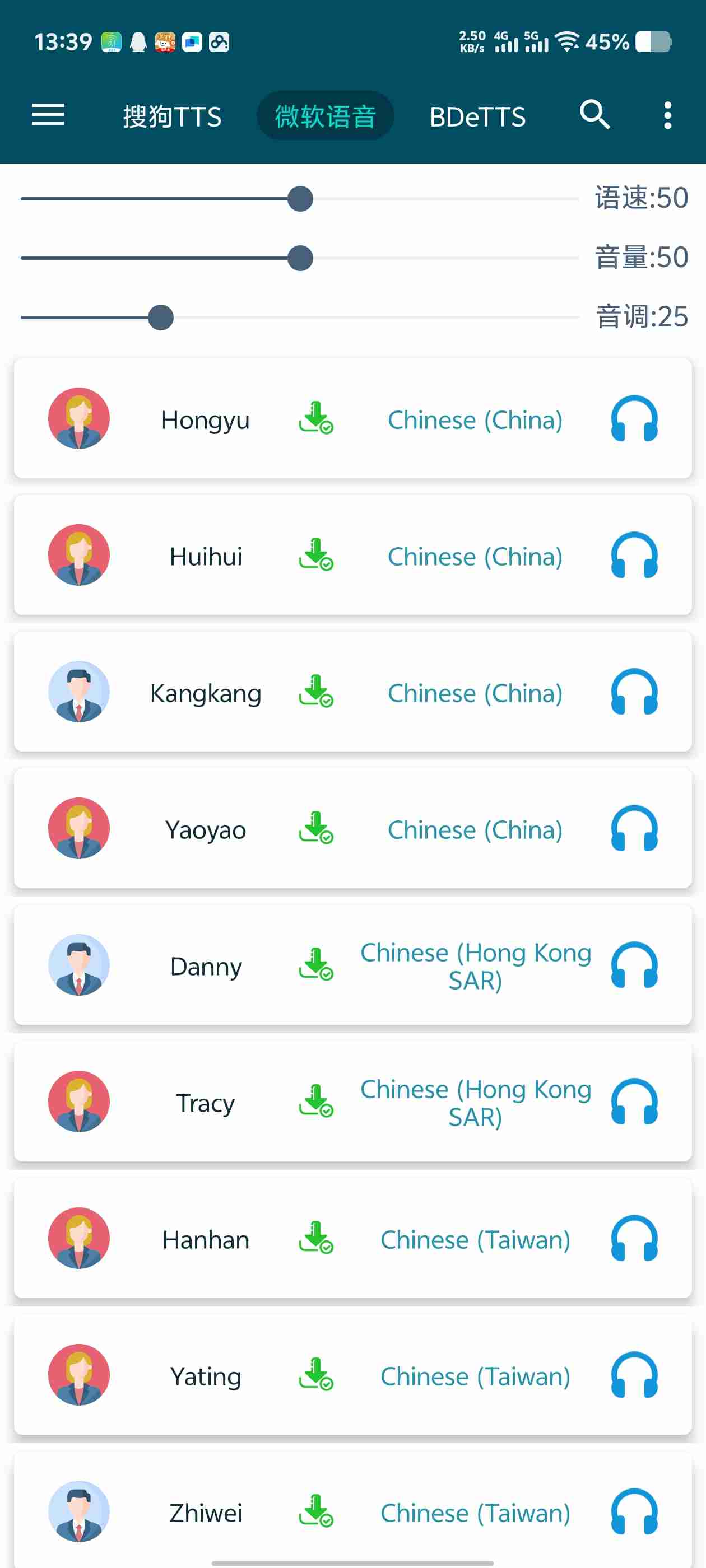Preview Hongyu voice with headphone icon
This screenshot has height=1568, width=706.
pos(634,419)
